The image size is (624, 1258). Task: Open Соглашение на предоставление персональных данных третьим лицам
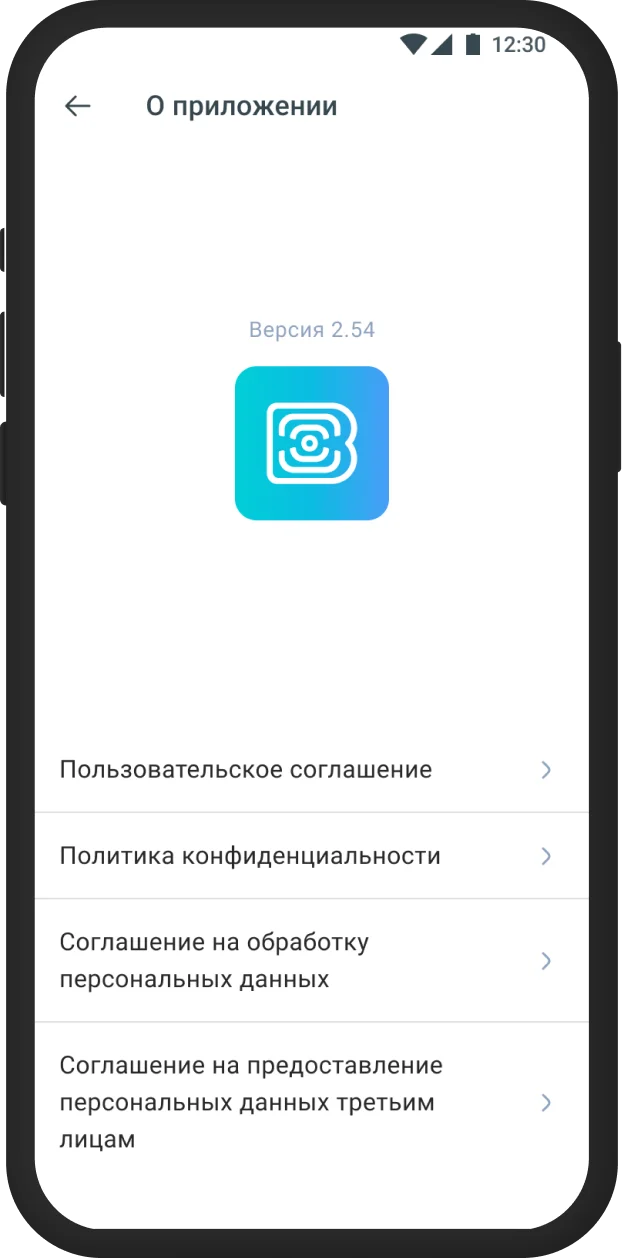pyautogui.click(x=310, y=1102)
